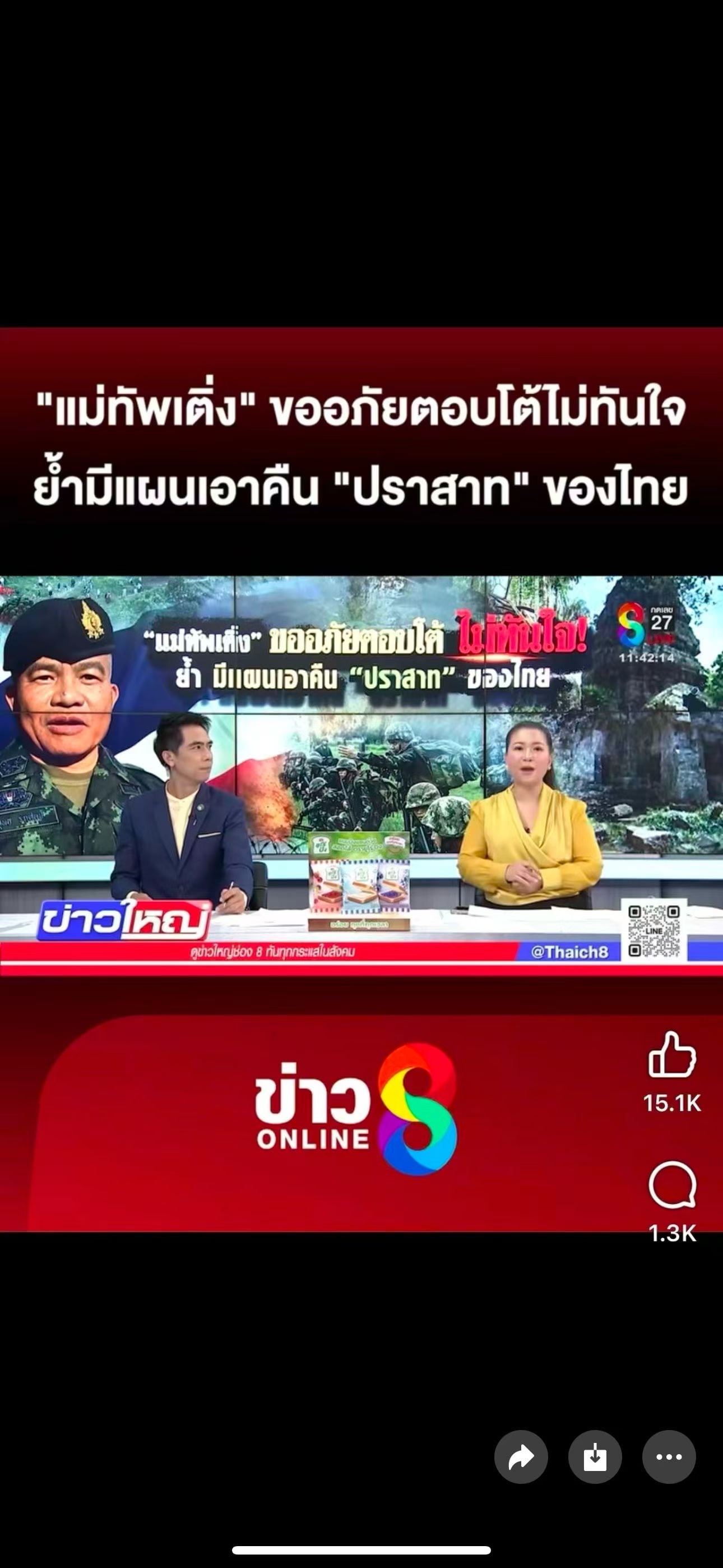The height and width of the screenshot is (1568, 723).
Task: Open the comments on this video
Action: (672, 1184)
